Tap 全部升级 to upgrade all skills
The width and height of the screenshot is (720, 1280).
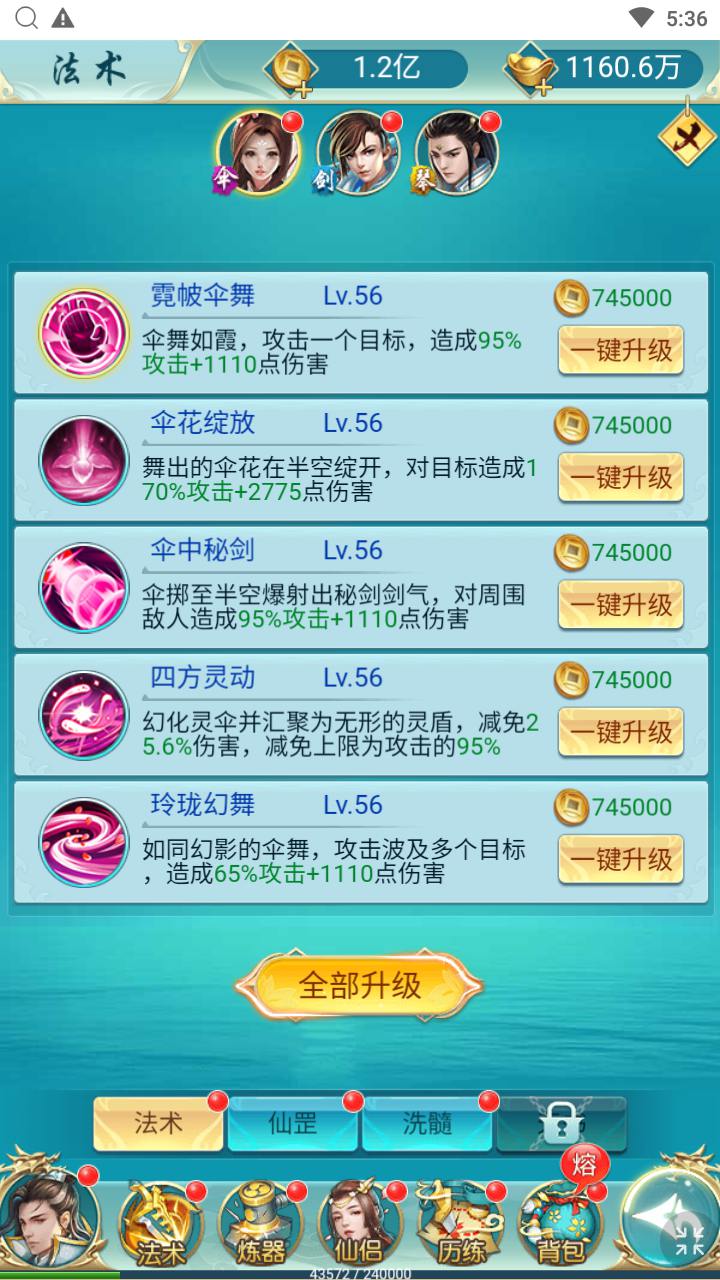pyautogui.click(x=360, y=986)
